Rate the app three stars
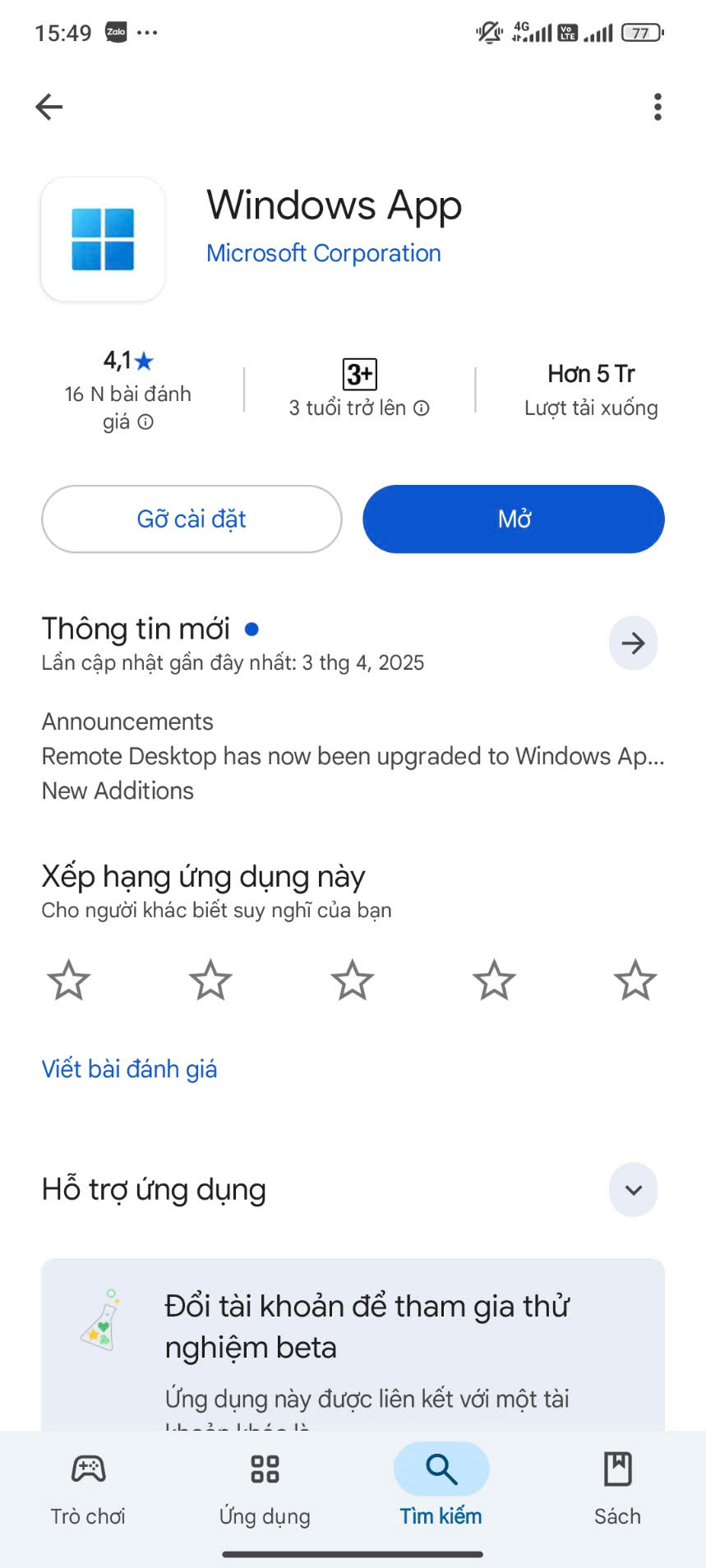Image resolution: width=706 pixels, height=1568 pixels. 353,980
